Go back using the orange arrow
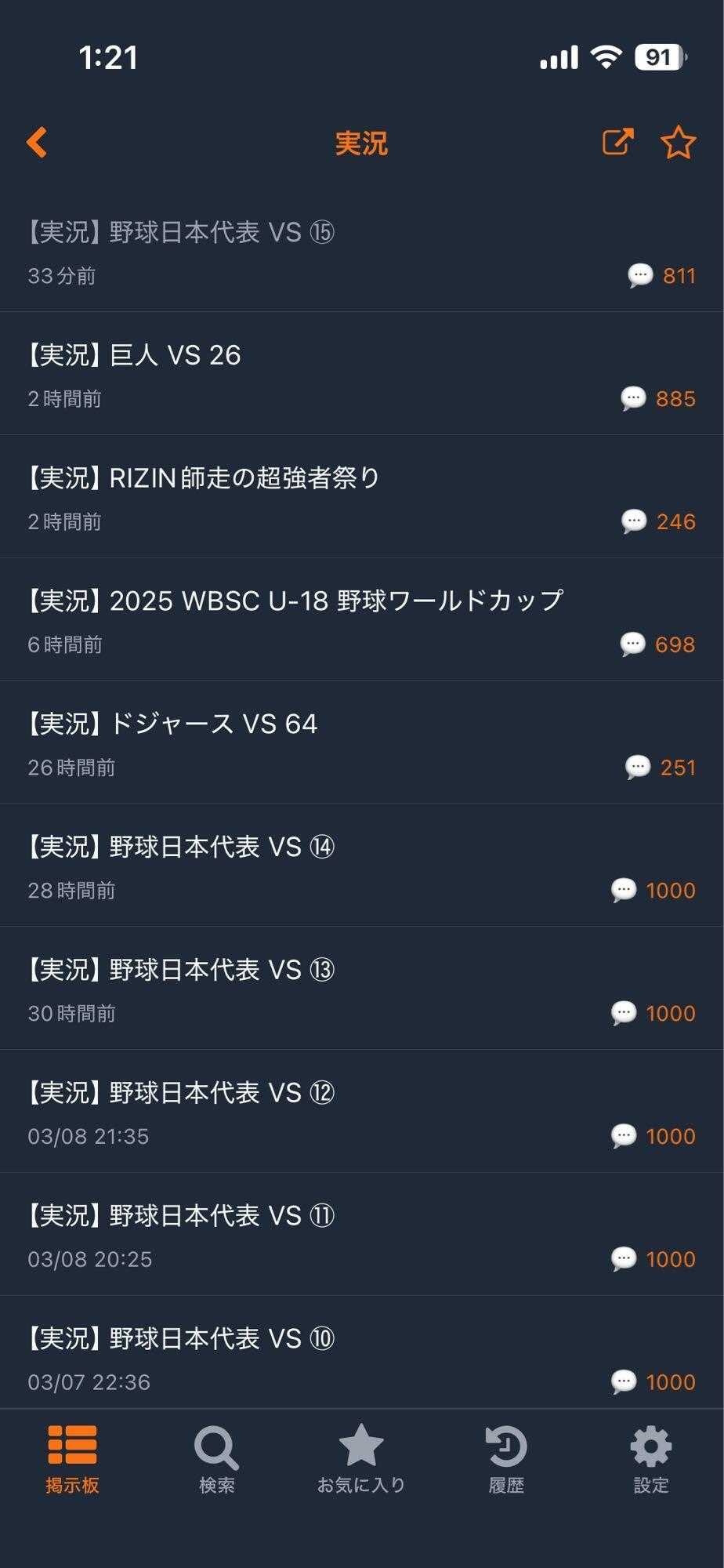Viewport: 724px width, 1568px height. point(37,143)
